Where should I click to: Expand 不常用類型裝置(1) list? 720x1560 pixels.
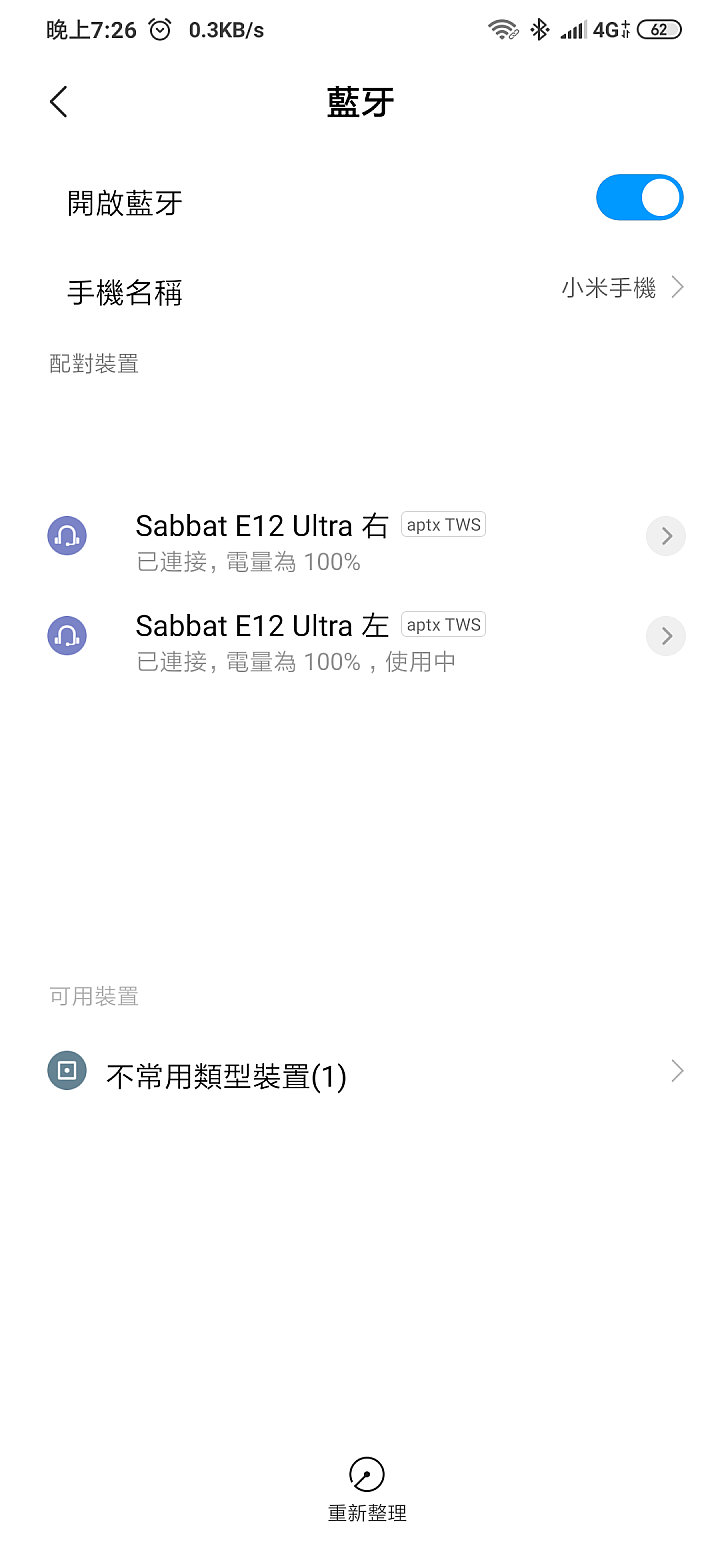360,1075
